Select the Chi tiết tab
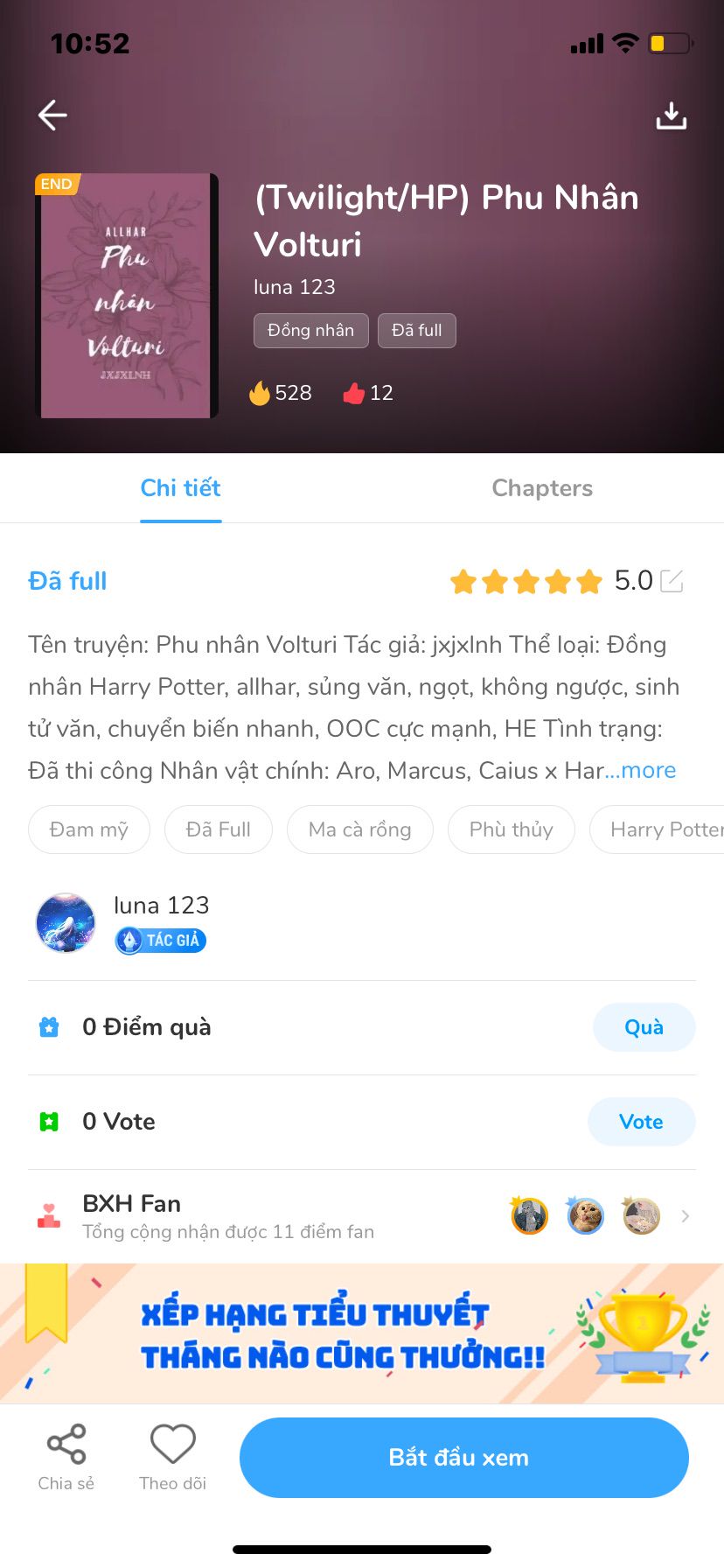This screenshot has width=724, height=1568. (x=181, y=488)
